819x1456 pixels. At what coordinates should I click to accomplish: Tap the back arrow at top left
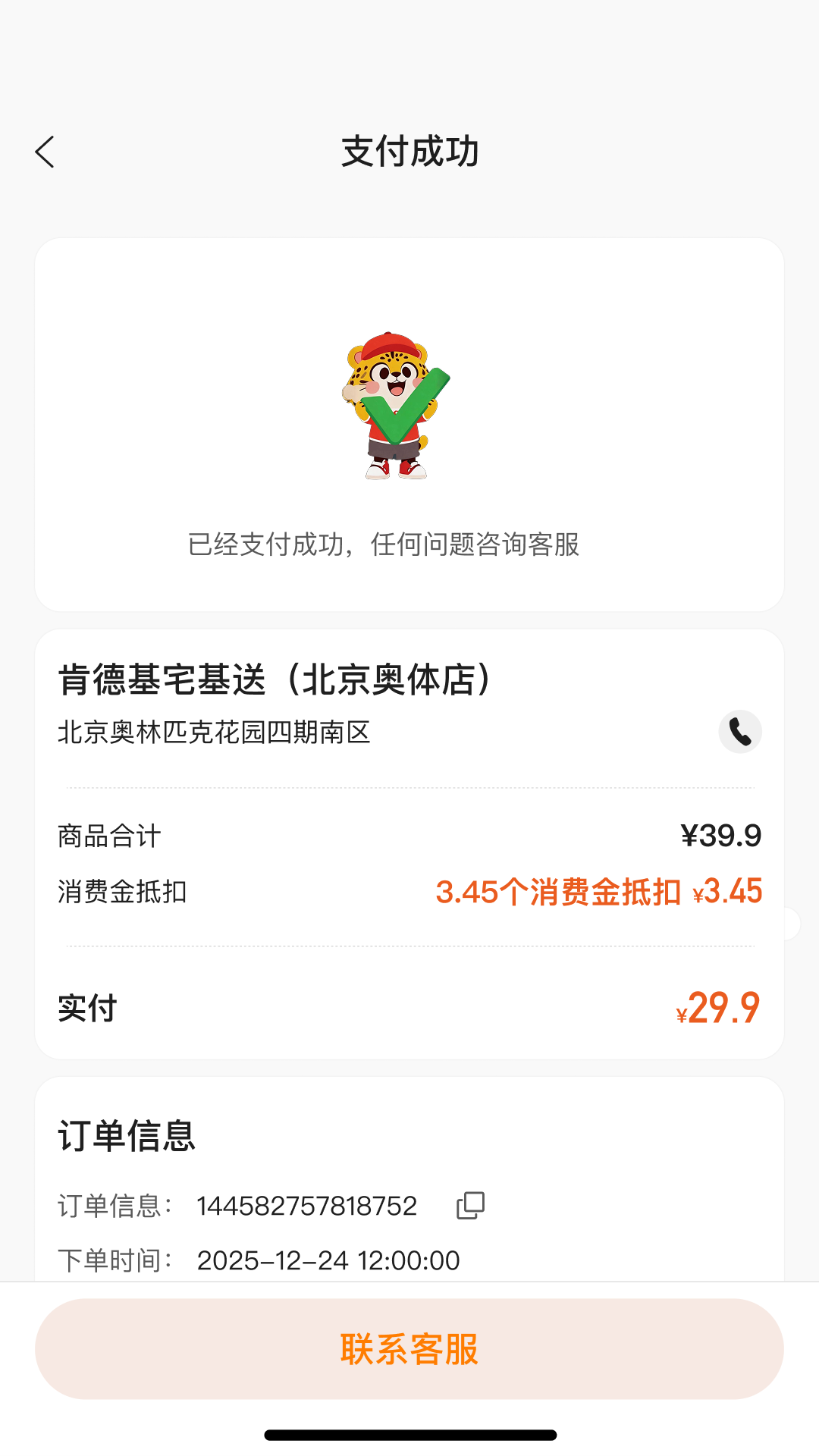pyautogui.click(x=45, y=151)
